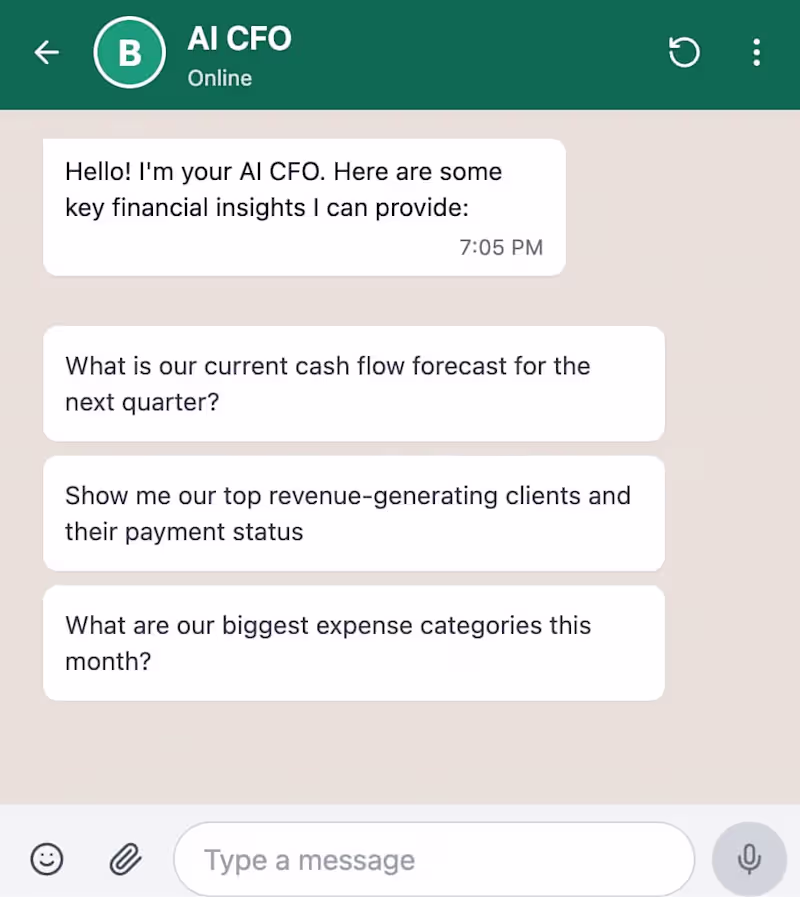The image size is (800, 897).
Task: Open the chat header profile area
Action: 200,52
